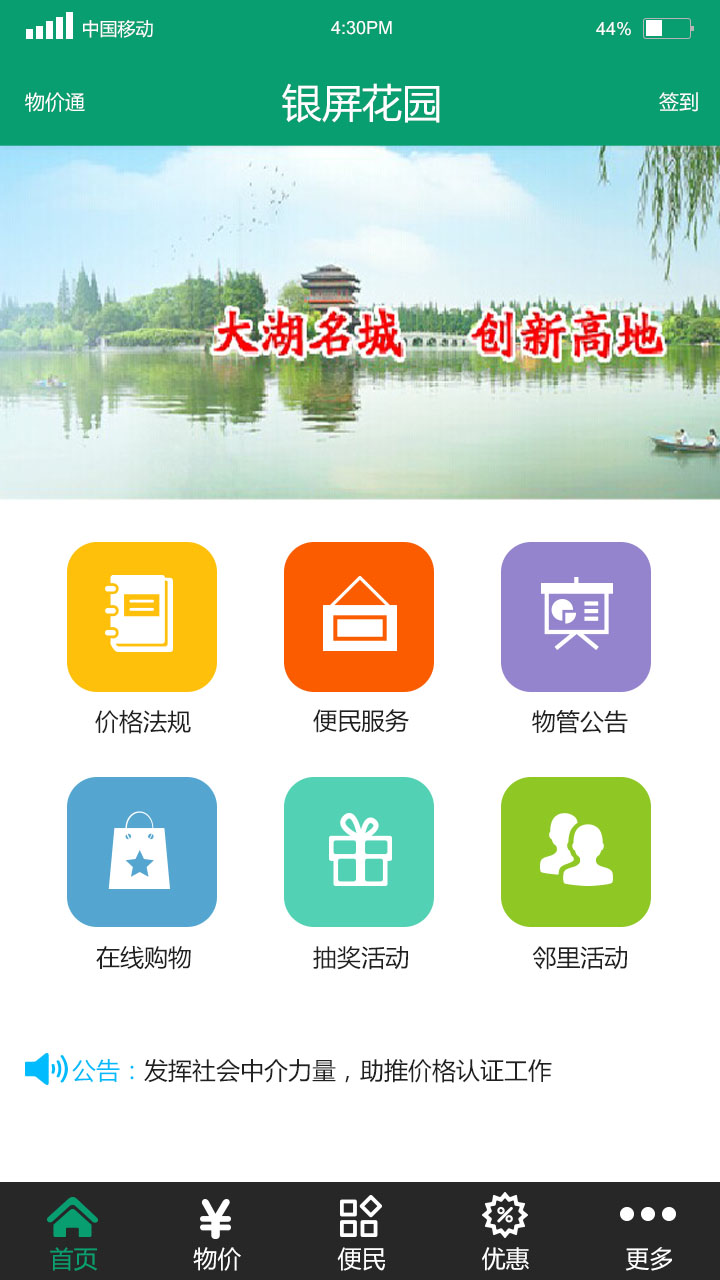Read the 公告 about 价格认证工作

288,1070
